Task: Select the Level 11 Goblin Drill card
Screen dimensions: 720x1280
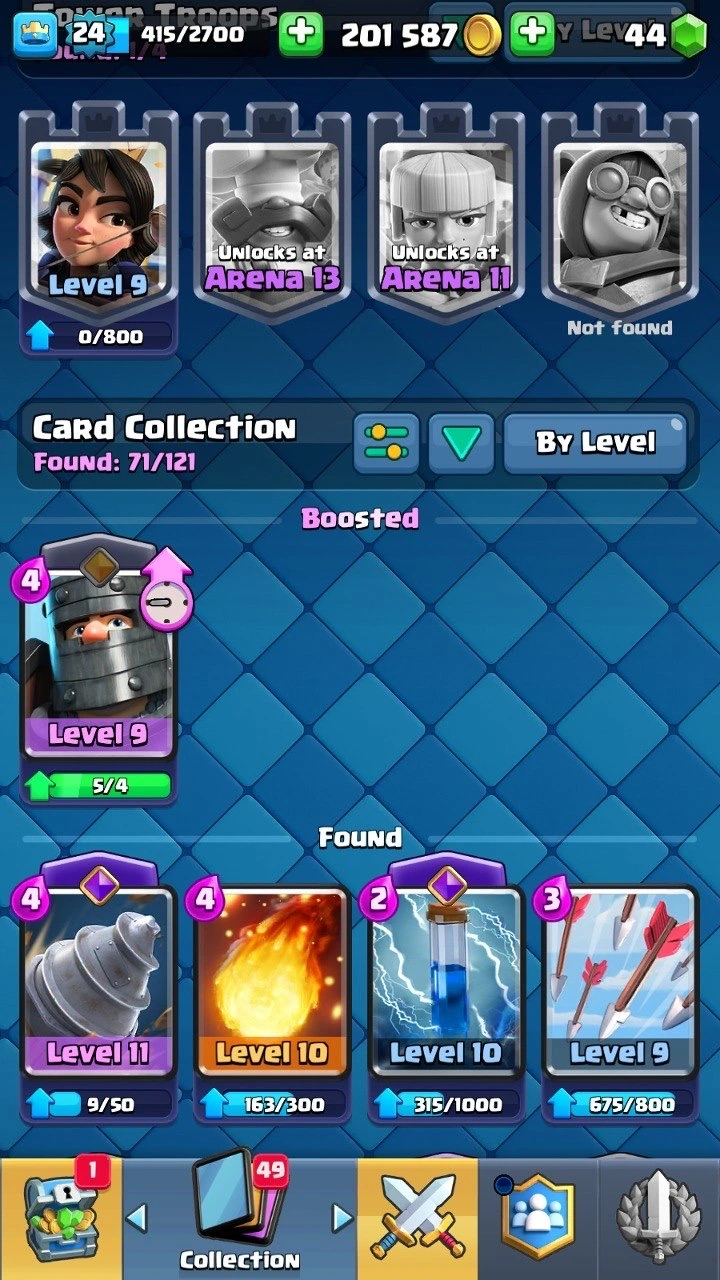Action: tap(98, 990)
